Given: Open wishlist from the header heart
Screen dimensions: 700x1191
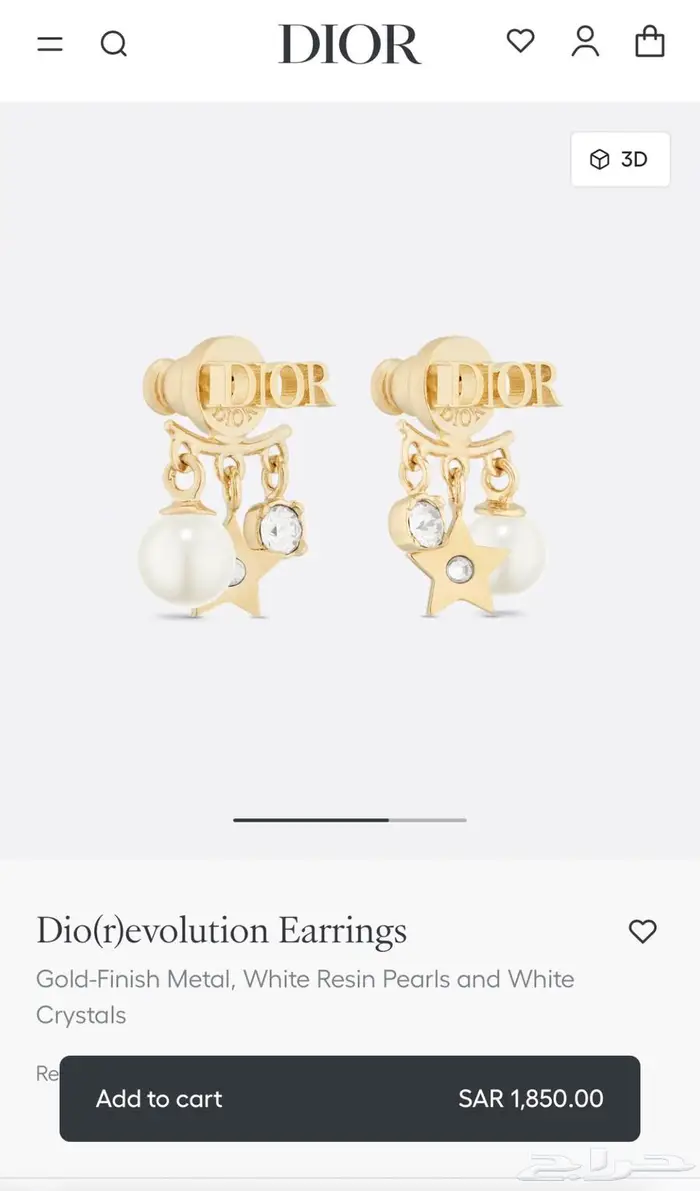Looking at the screenshot, I should pos(520,41).
